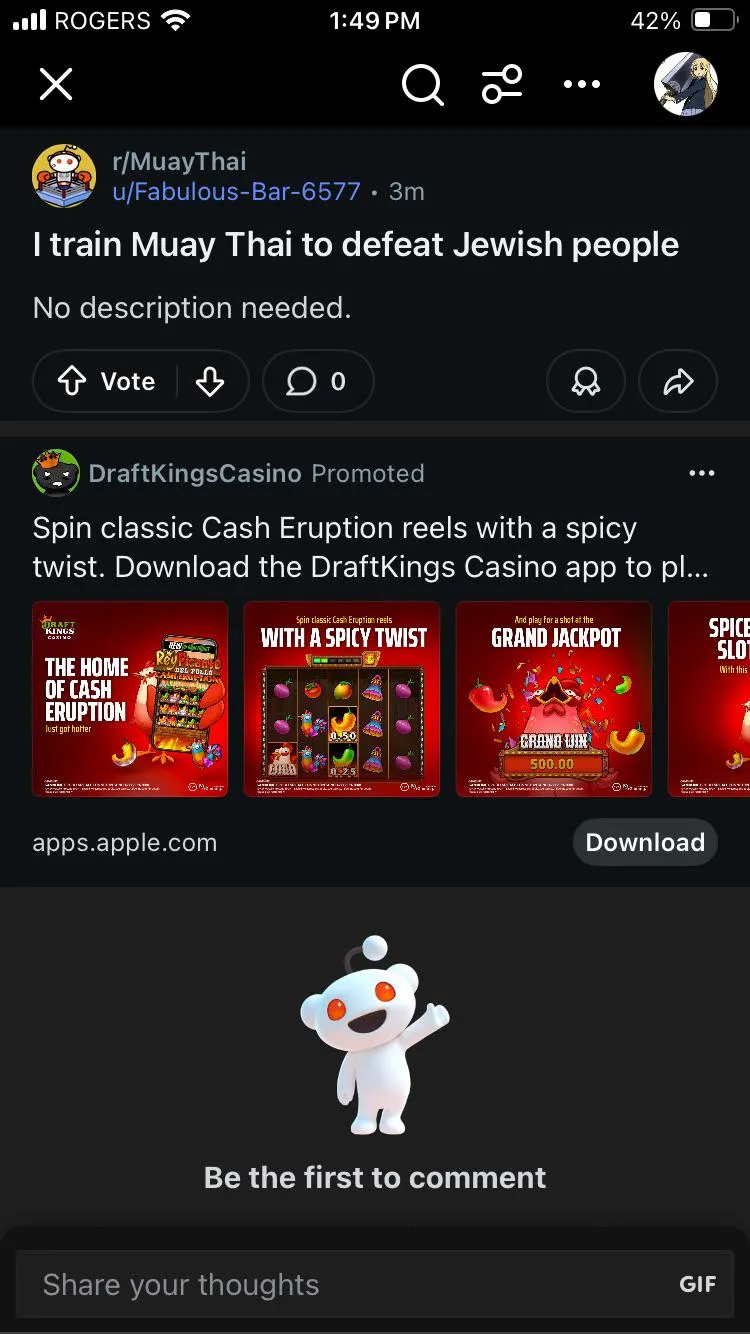Screen dimensions: 750x1334
Task: Open the post's comments button
Action: tap(318, 381)
